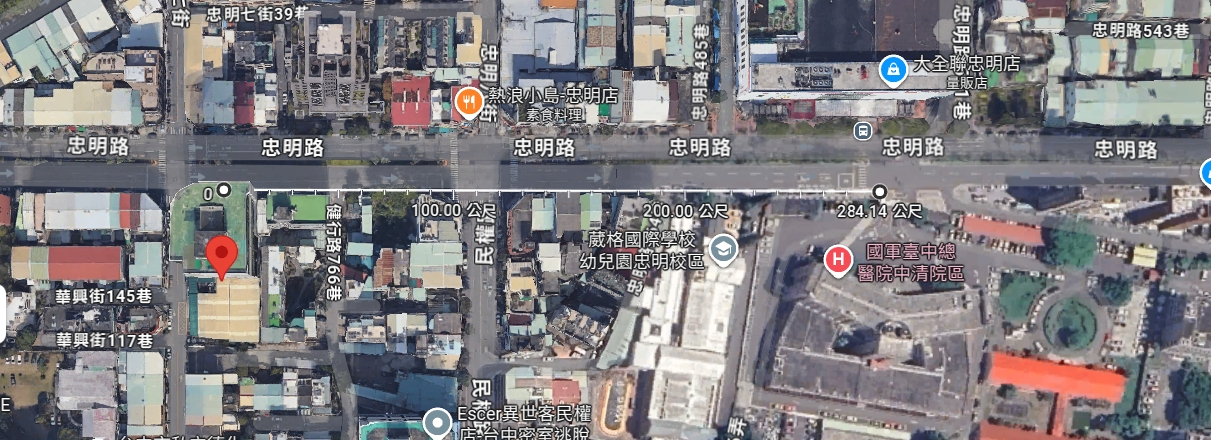Tap the 國軍臺中總醫院中清院區 hospital marker
The height and width of the screenshot is (440, 1211).
click(x=838, y=262)
